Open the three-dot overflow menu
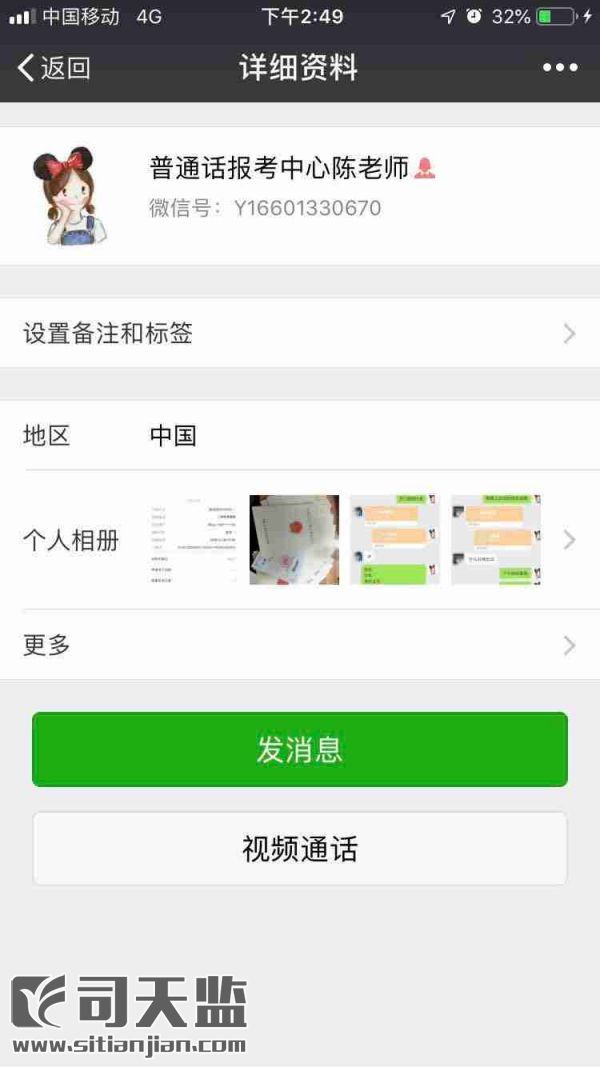This screenshot has width=600, height=1068. tap(560, 68)
